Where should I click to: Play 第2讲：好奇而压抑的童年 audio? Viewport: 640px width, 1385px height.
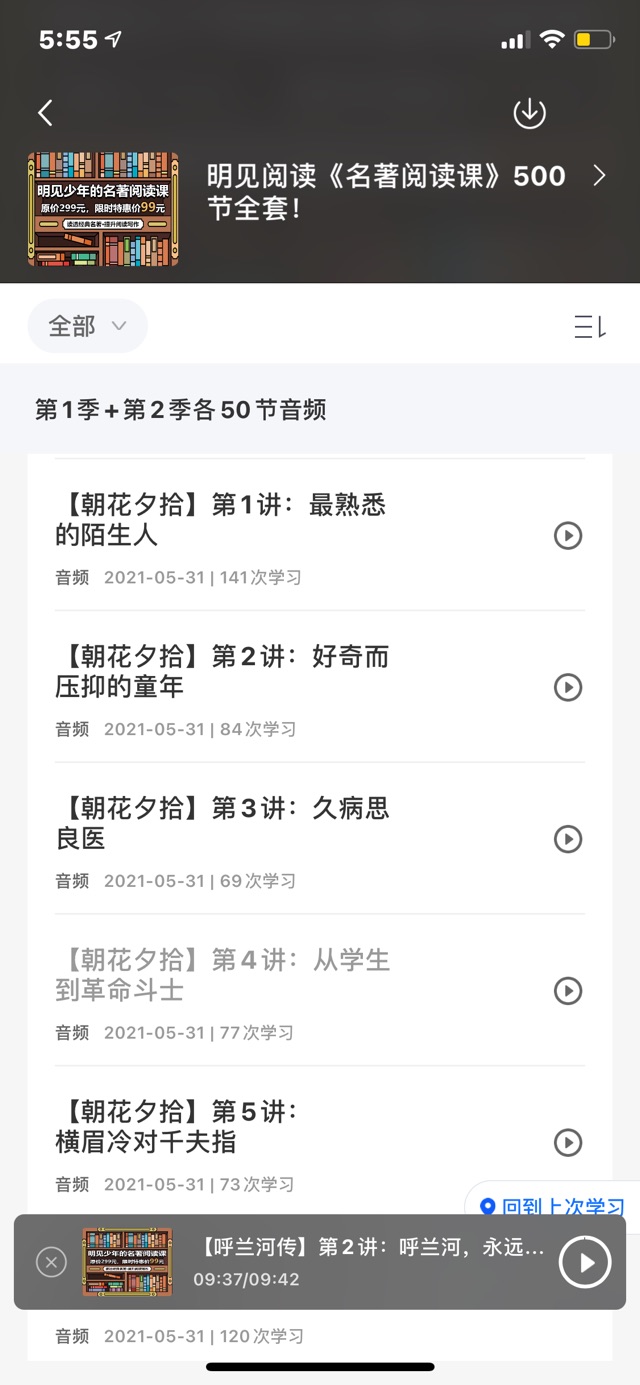point(568,687)
